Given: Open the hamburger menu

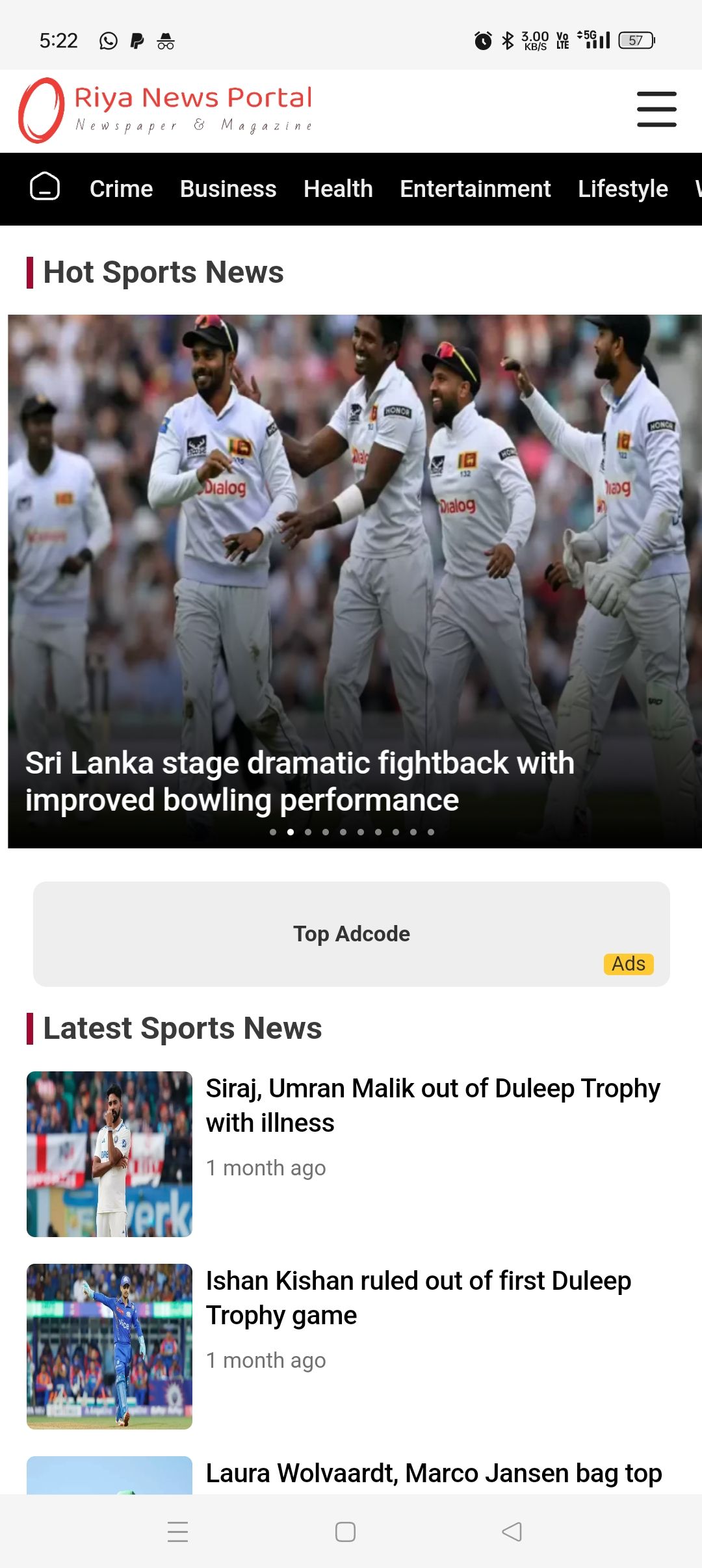Looking at the screenshot, I should pos(656,109).
